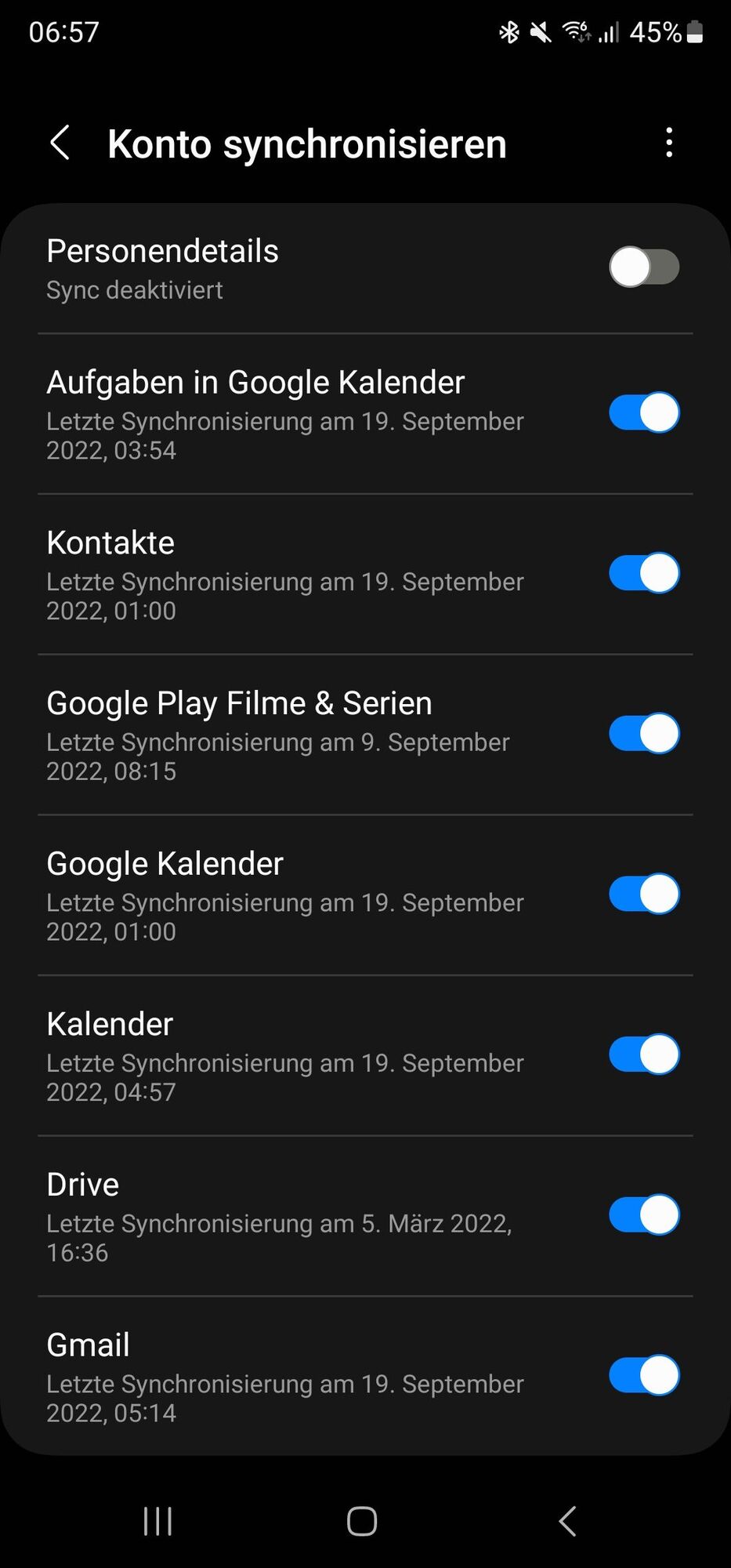Disable Kontakte synchronization
This screenshot has width=731, height=1568.
click(644, 573)
